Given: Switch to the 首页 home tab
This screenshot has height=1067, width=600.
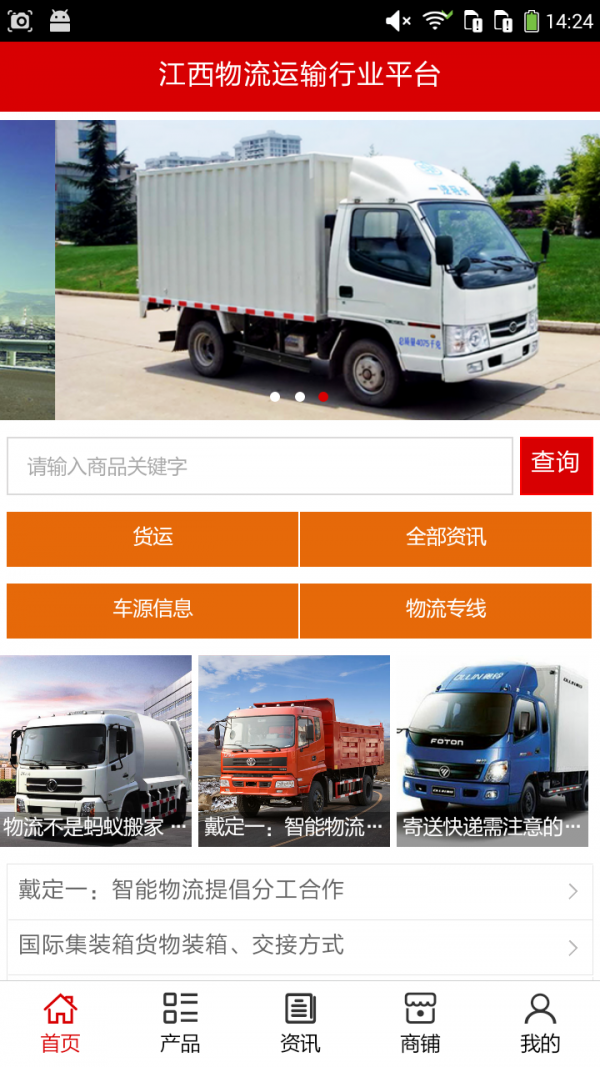Looking at the screenshot, I should (60, 1023).
